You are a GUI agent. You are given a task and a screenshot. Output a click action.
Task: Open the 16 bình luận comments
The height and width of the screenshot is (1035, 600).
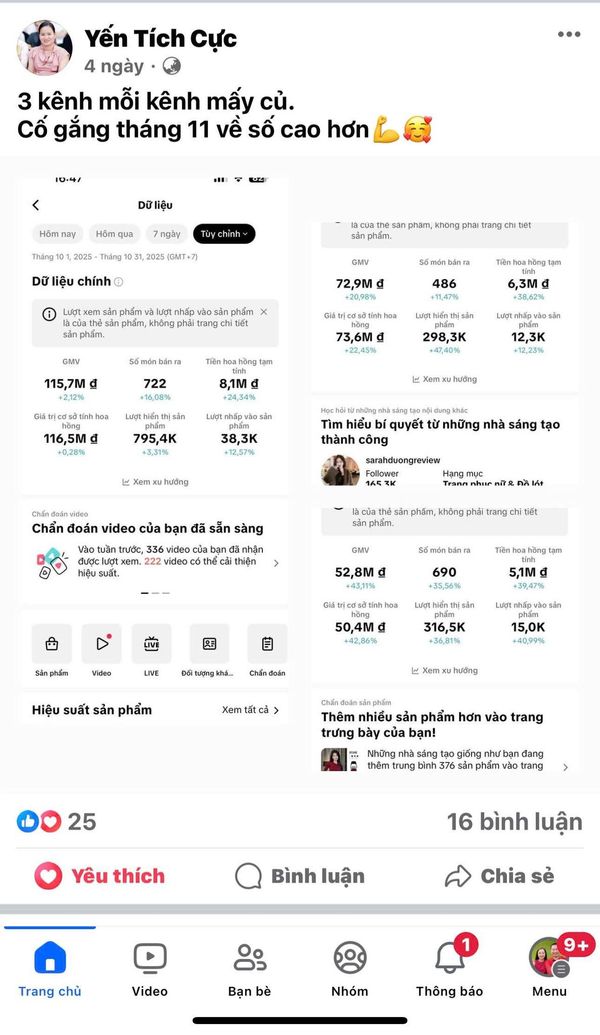514,822
